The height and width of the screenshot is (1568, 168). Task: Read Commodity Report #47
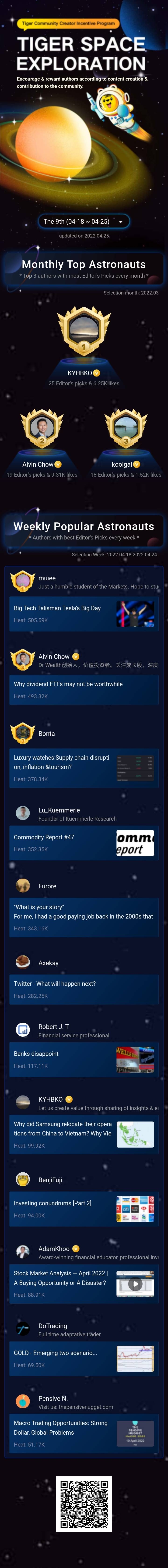point(44,837)
